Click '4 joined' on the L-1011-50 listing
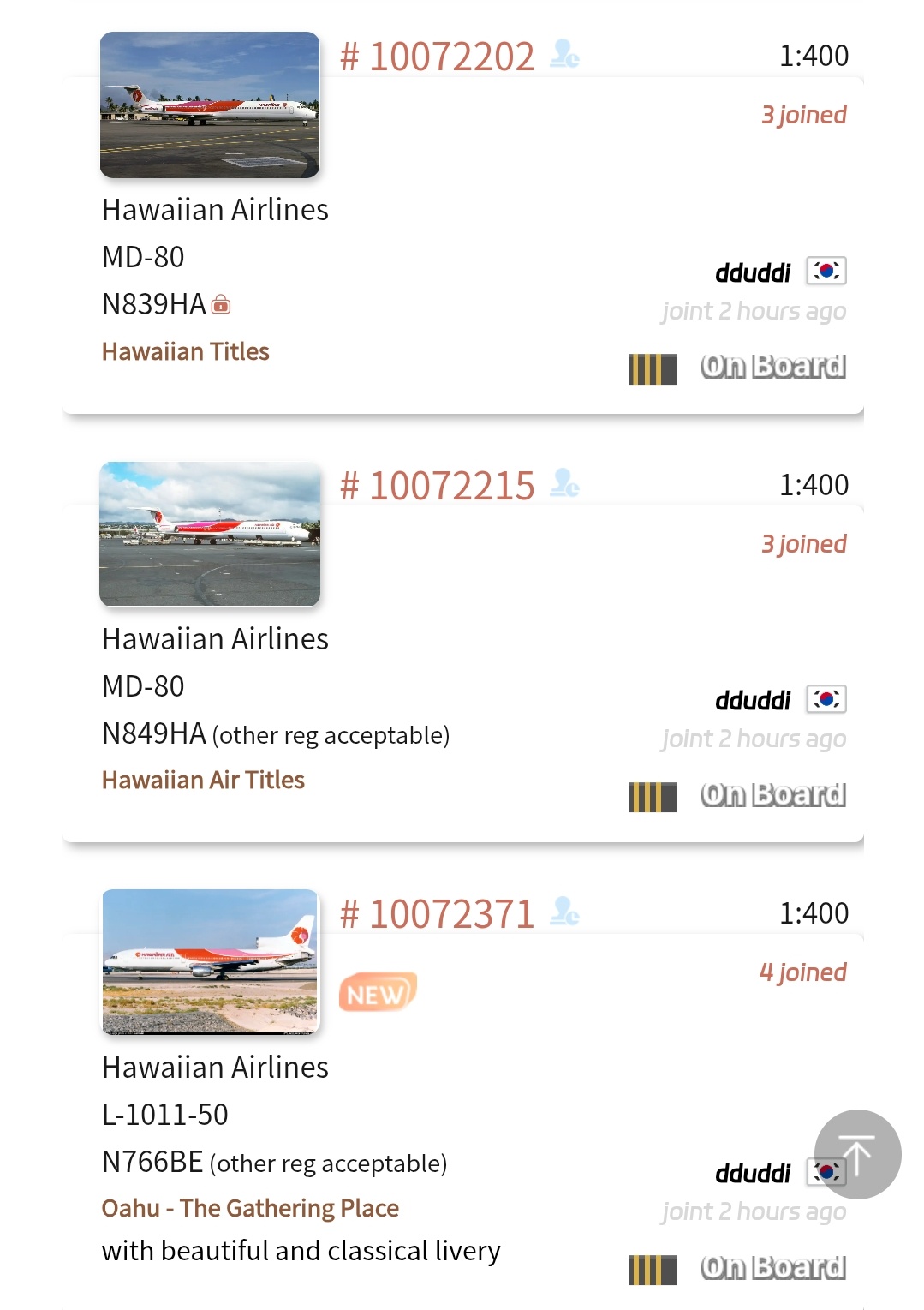Screen dimensions: 924x1310 click(x=802, y=972)
